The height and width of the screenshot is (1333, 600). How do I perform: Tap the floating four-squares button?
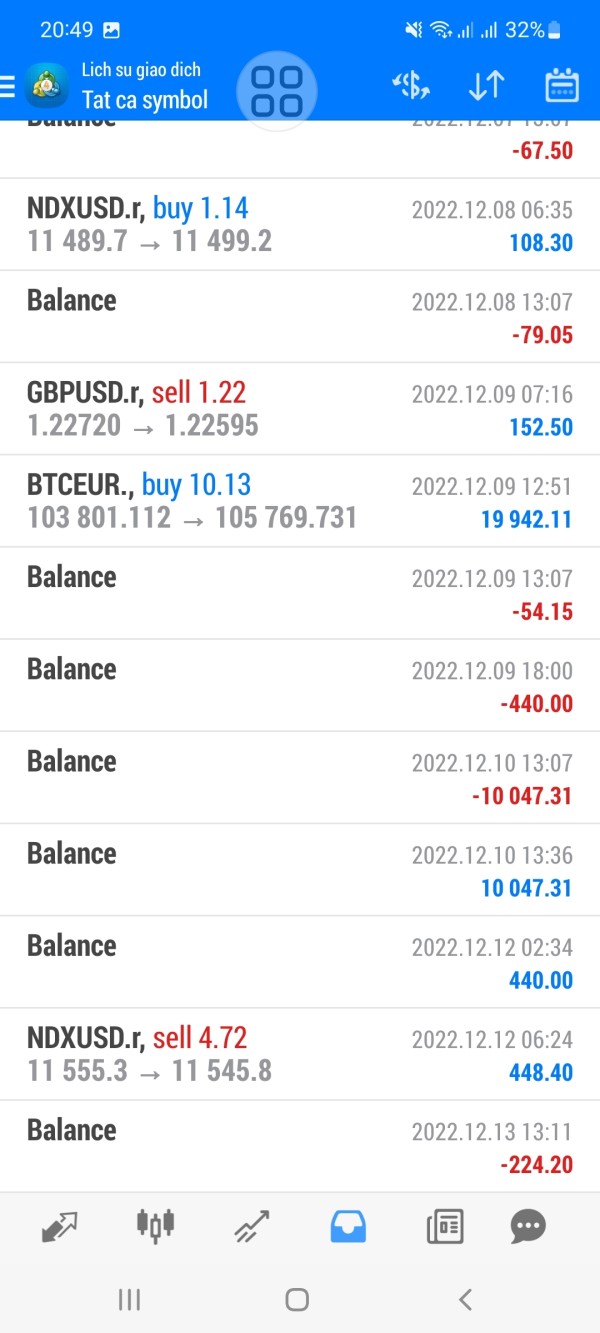click(x=277, y=91)
